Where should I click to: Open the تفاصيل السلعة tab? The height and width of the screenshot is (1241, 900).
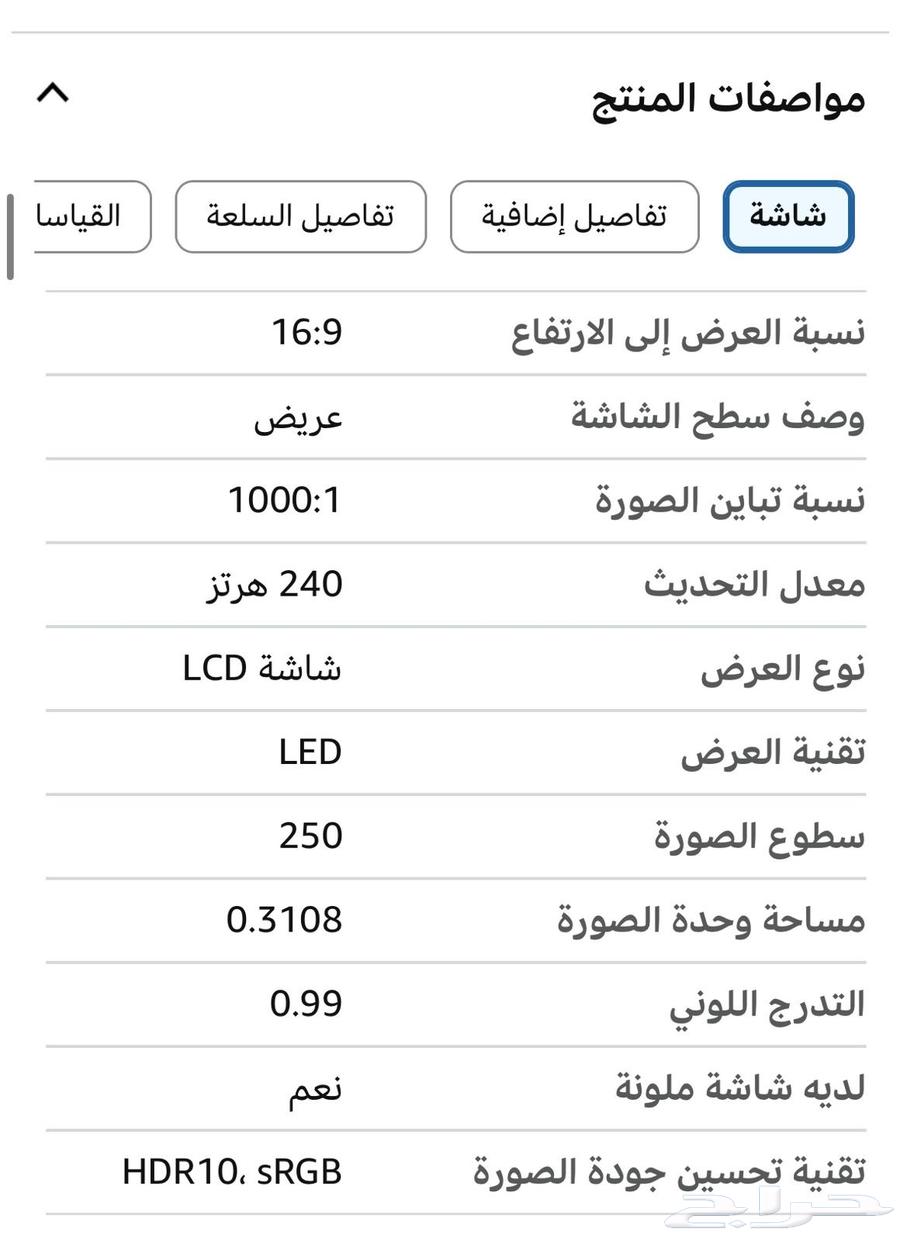tap(300, 217)
